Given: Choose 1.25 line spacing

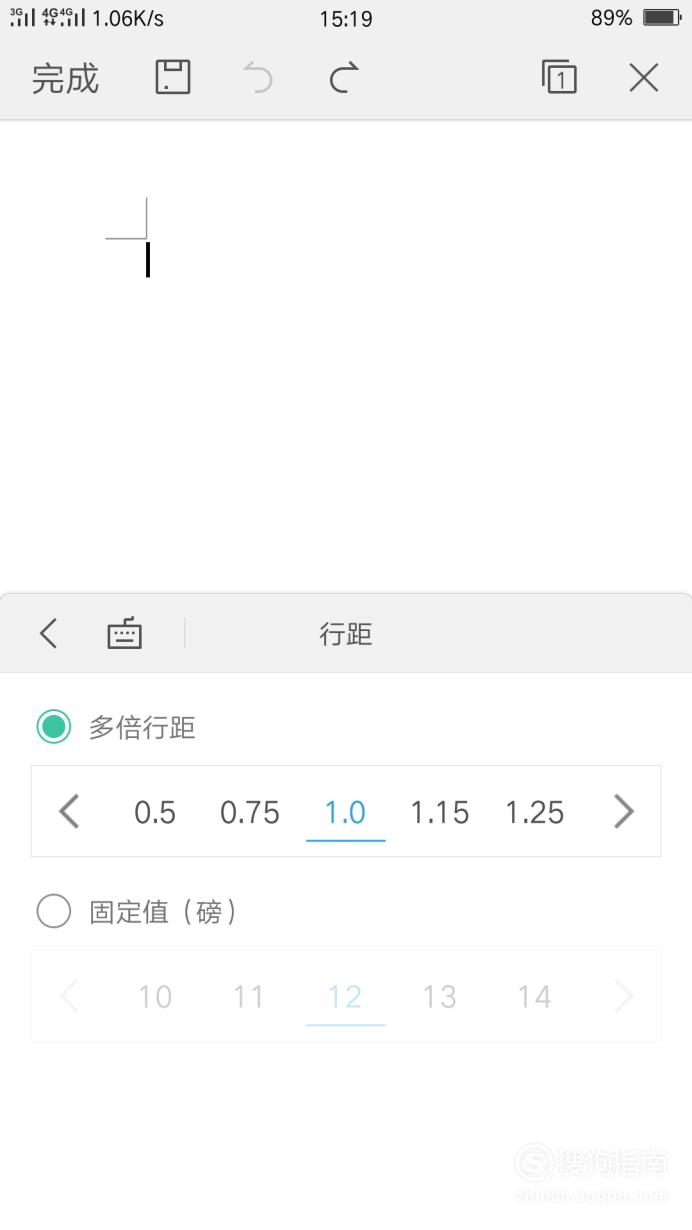Looking at the screenshot, I should pos(535,812).
